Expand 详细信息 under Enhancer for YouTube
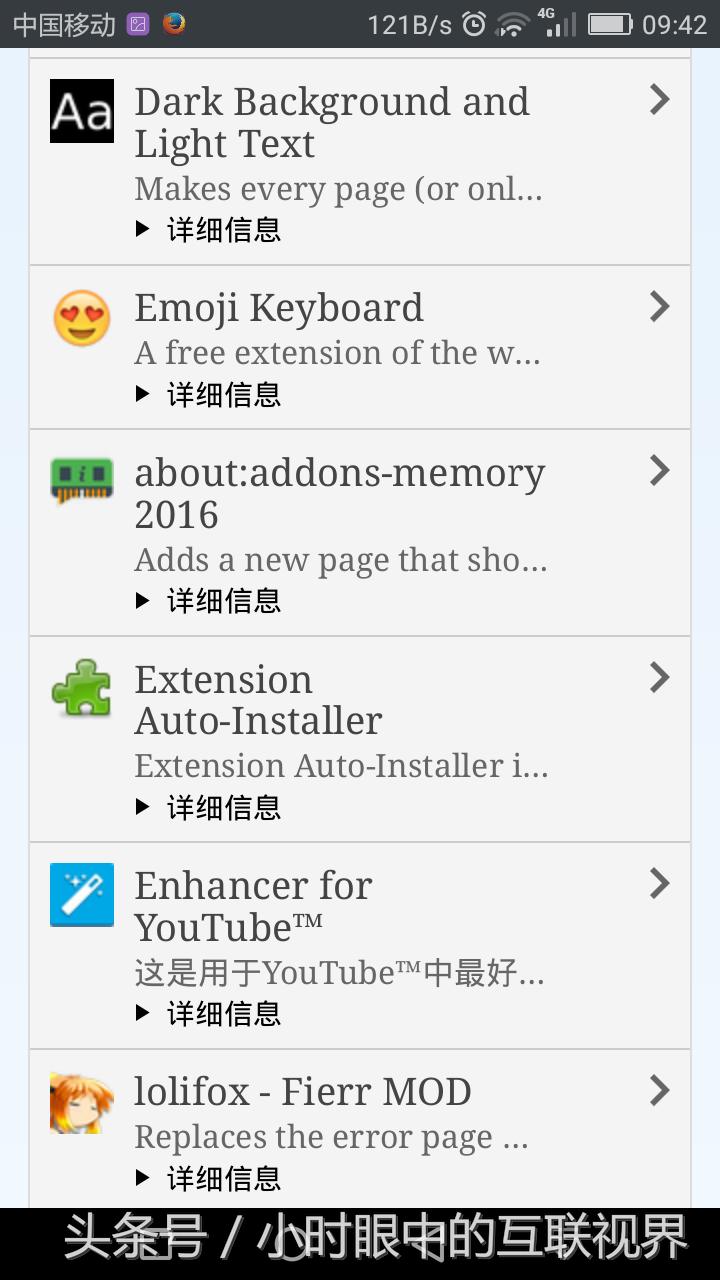Screen dimensions: 720x1280 coord(209,1014)
